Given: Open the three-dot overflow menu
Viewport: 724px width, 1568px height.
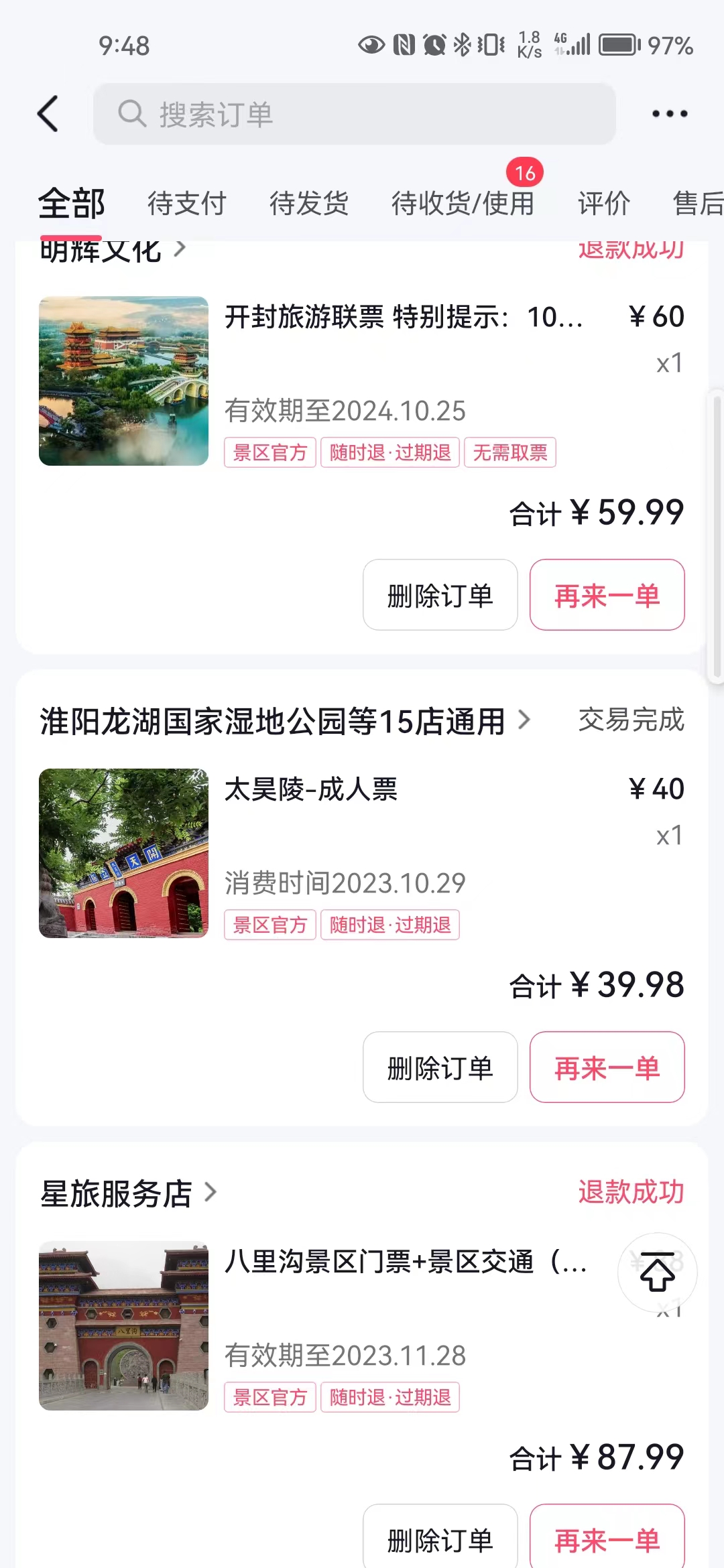Looking at the screenshot, I should [x=670, y=114].
